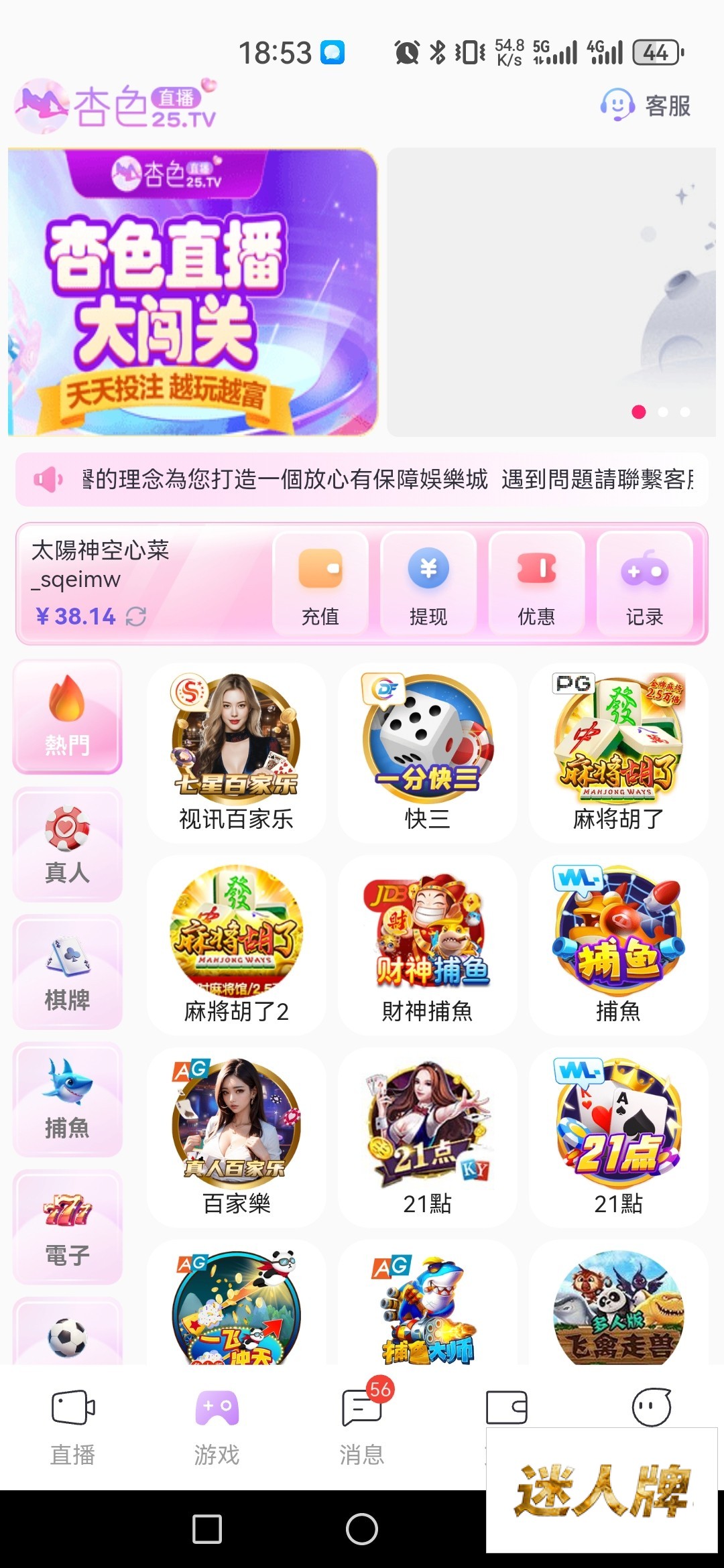Refresh the ¥38.14 balance
Image resolution: width=724 pixels, height=1568 pixels.
tap(136, 616)
